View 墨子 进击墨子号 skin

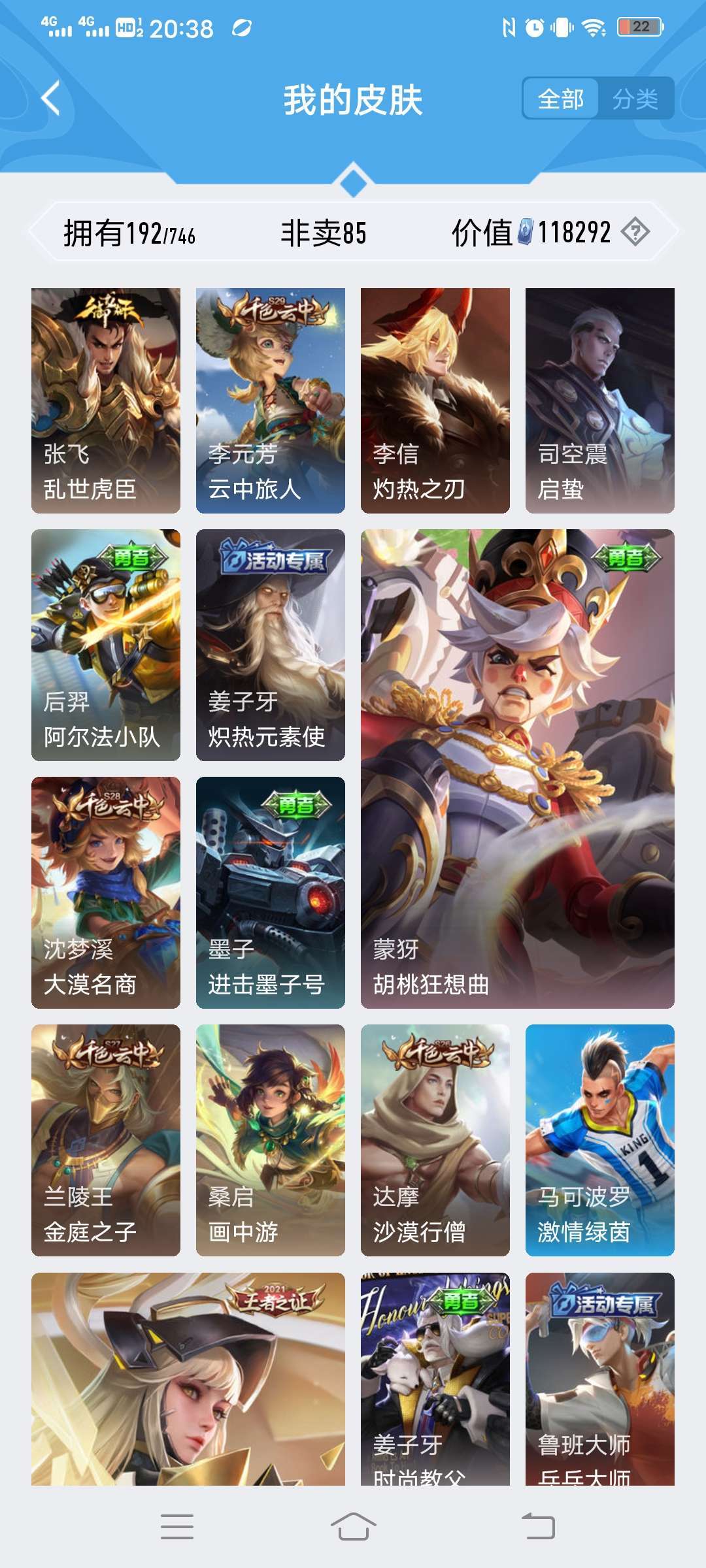[271, 892]
